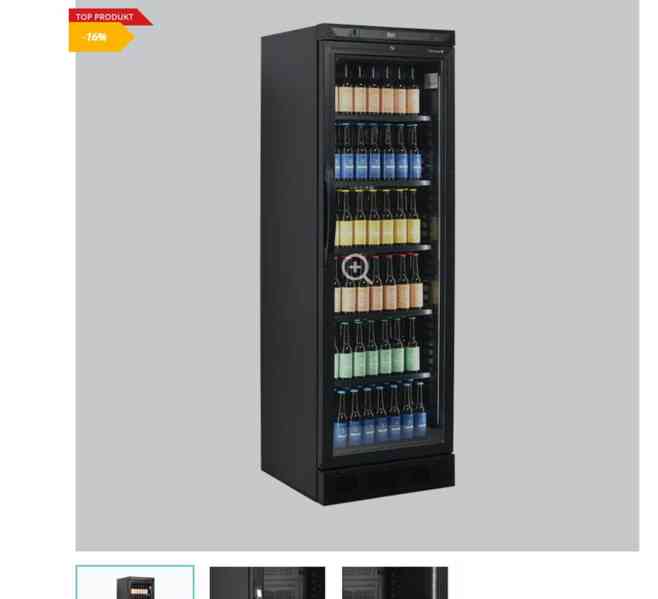Tap the magnifier zoom icon on product image
658x599 pixels.
(x=357, y=269)
